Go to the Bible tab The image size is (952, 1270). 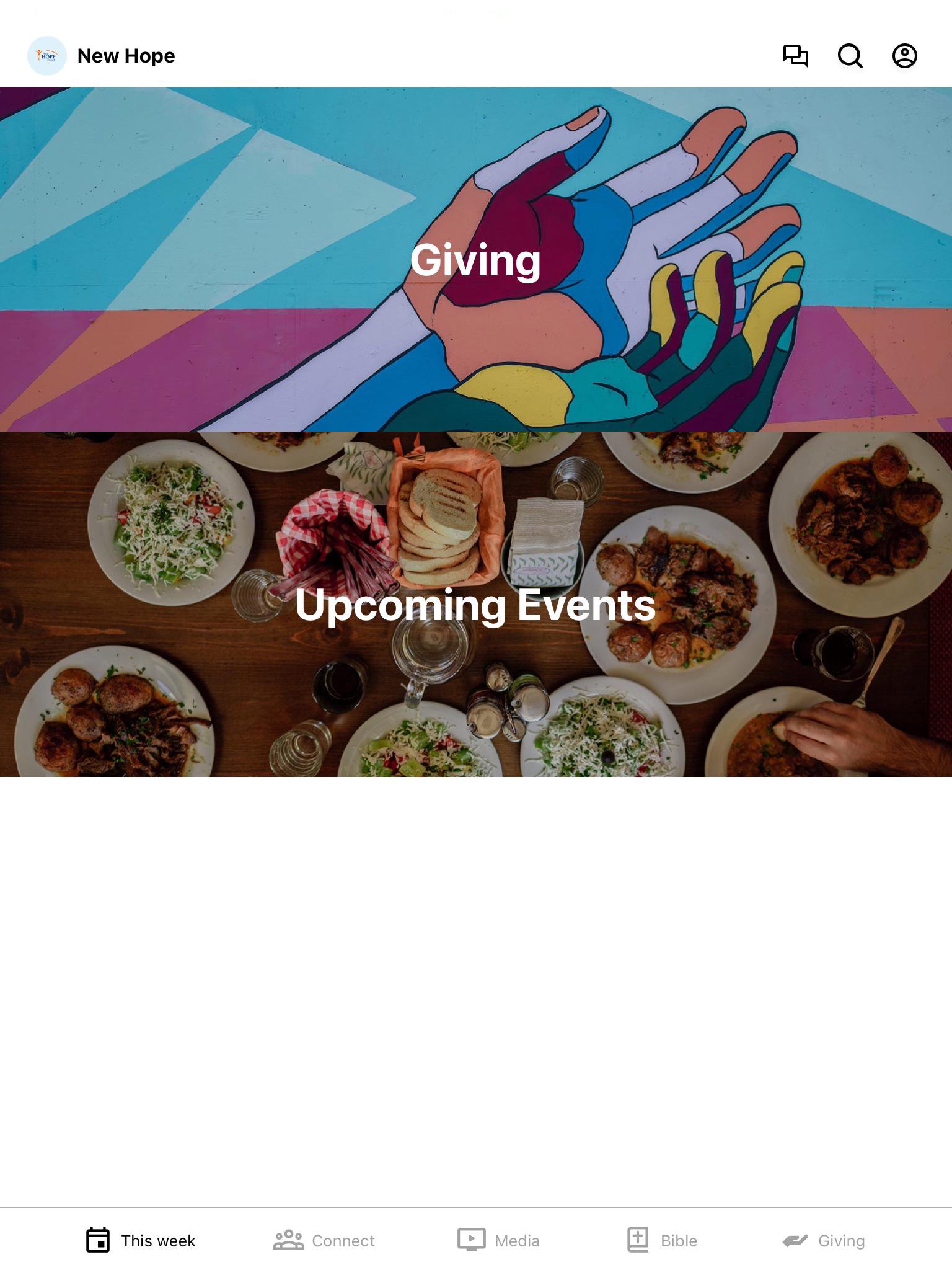point(662,1240)
